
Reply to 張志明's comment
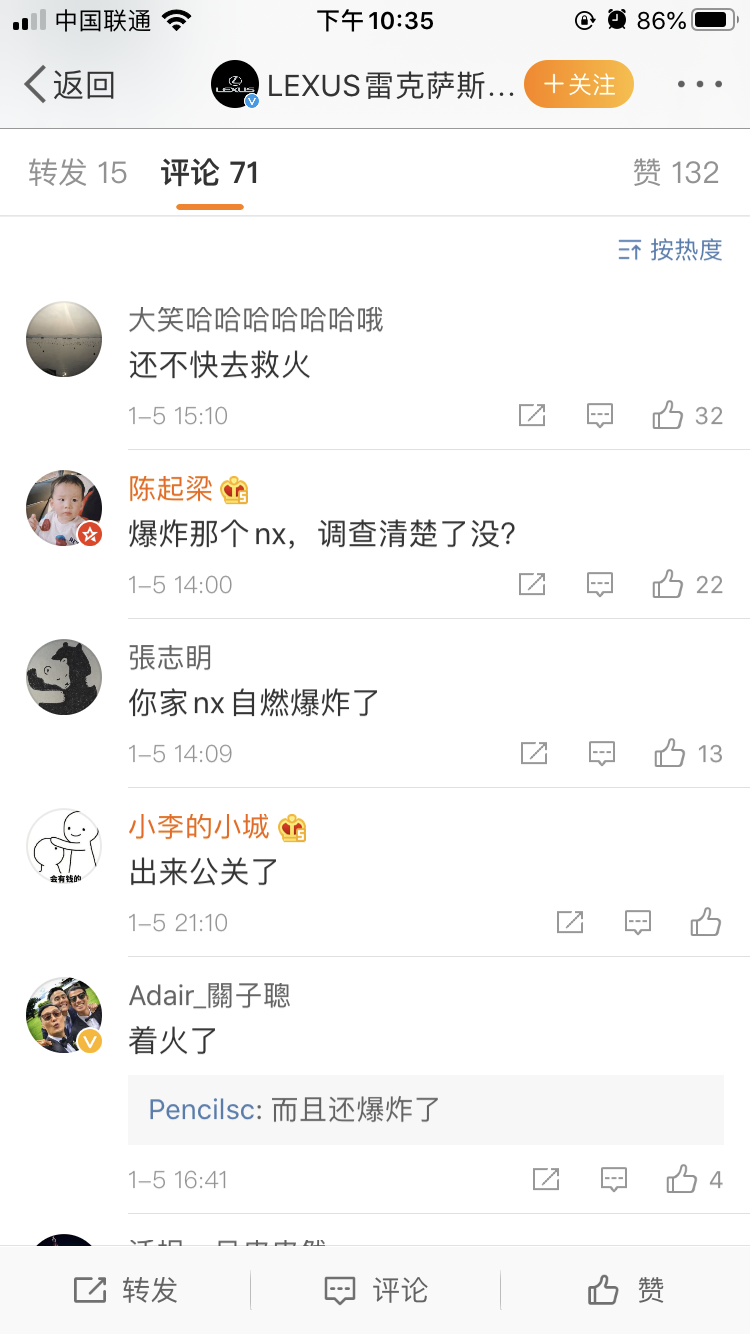tap(601, 753)
